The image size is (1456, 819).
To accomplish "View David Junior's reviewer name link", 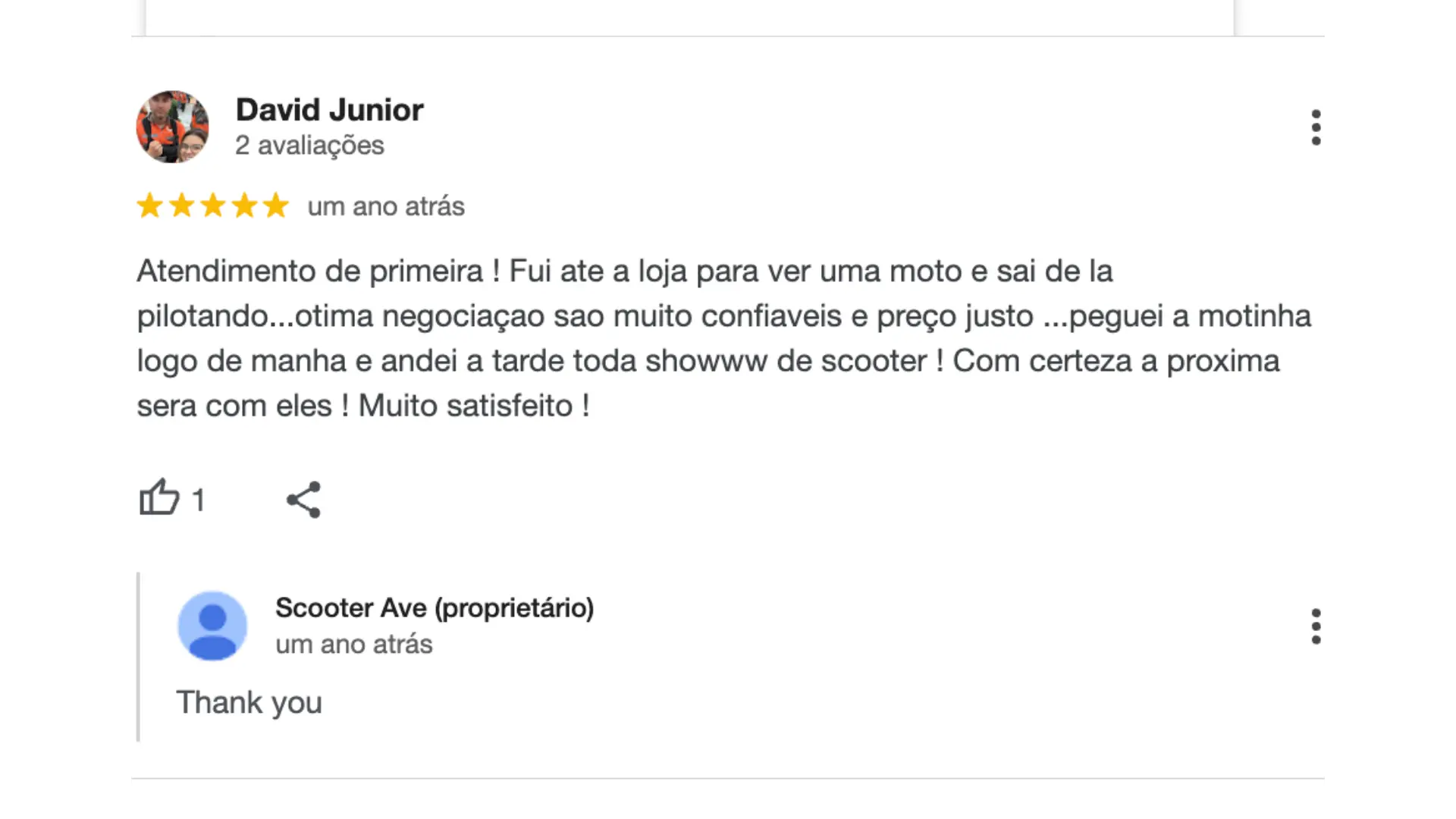I will click(x=329, y=110).
